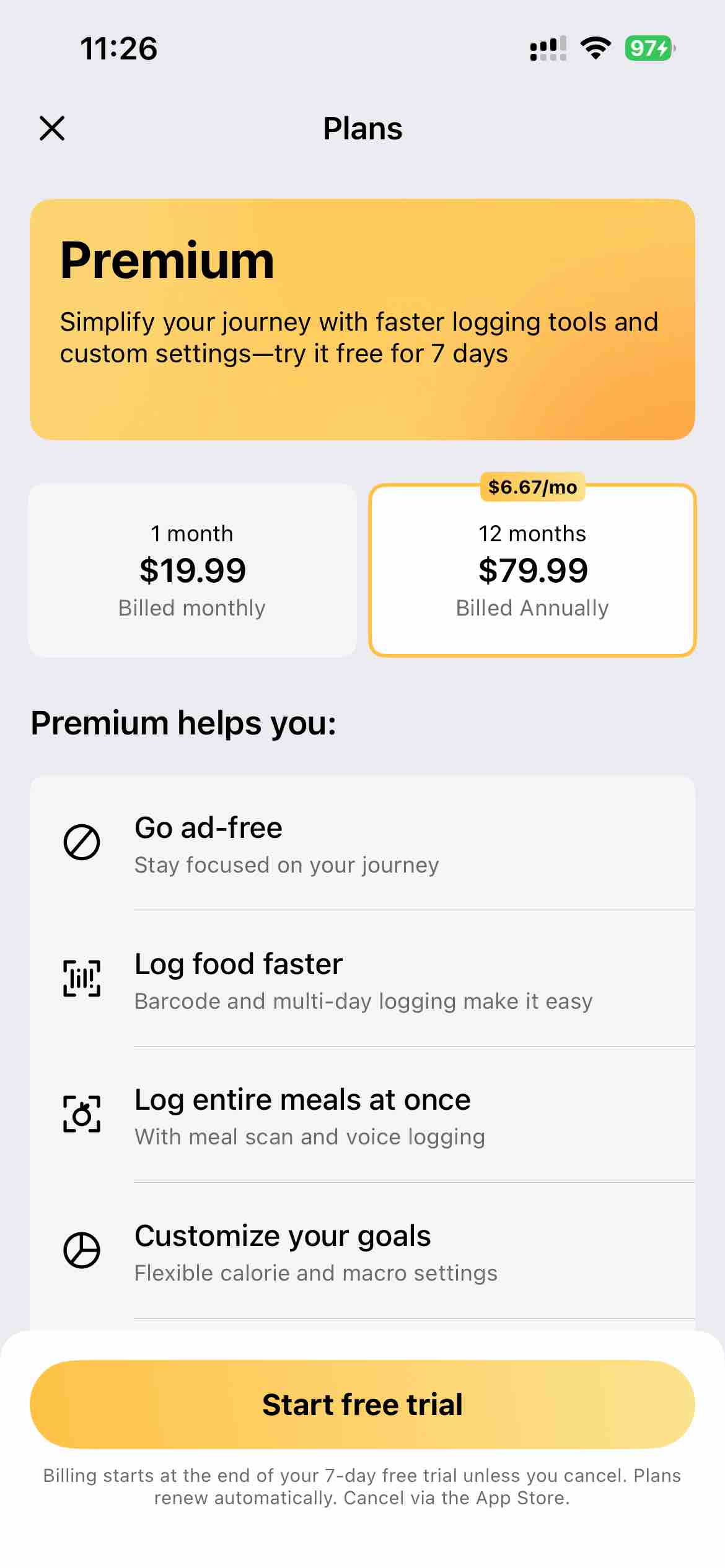This screenshot has height=1568, width=725.
Task: Tap the Plans title at the top
Action: tap(362, 129)
